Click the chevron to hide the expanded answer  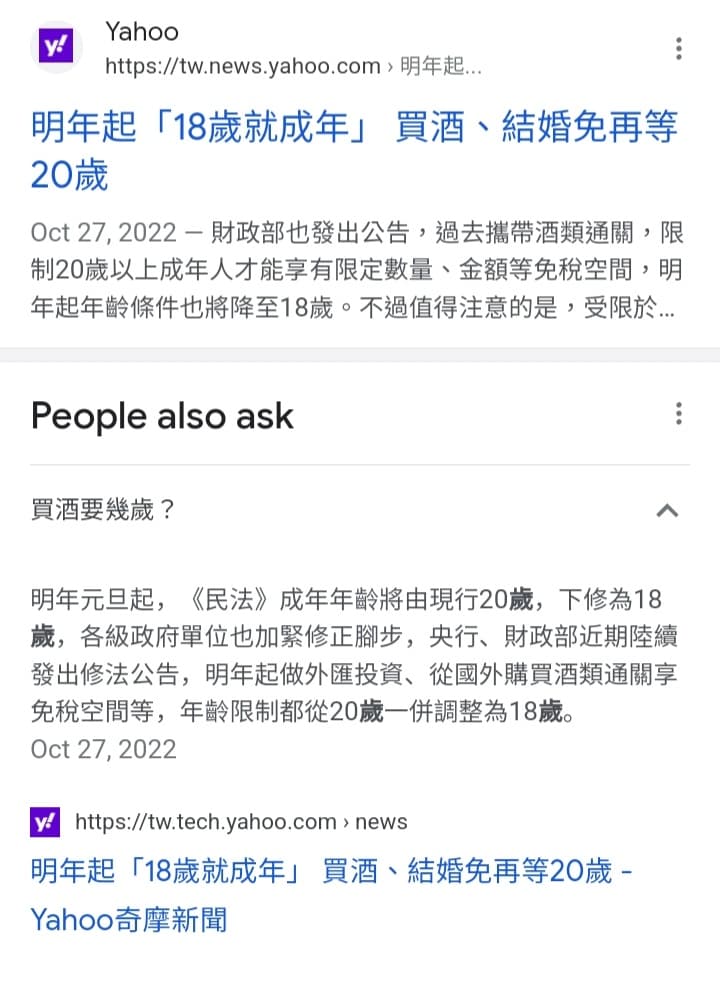668,510
